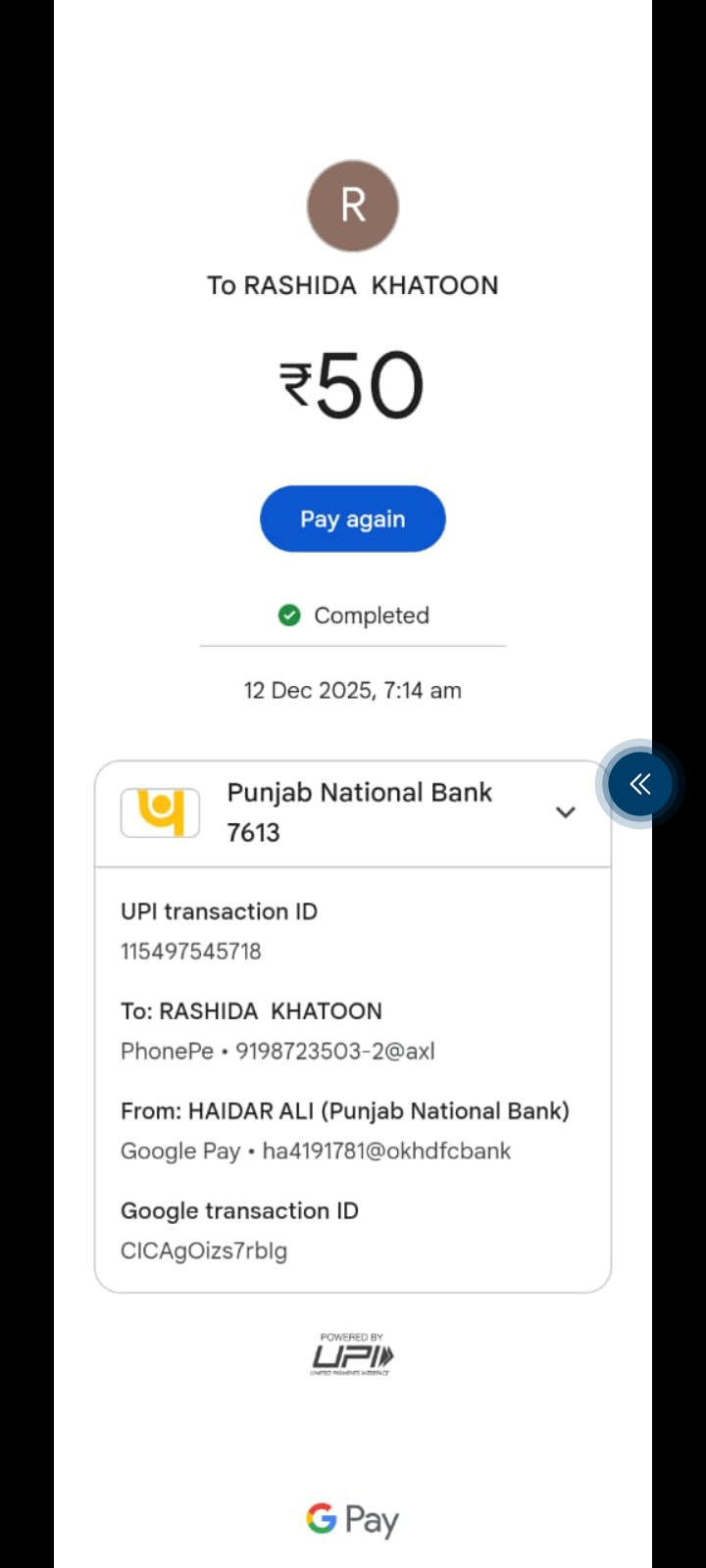Collapse the Punjab National Bank details chevron
This screenshot has width=706, height=1568.
(565, 812)
